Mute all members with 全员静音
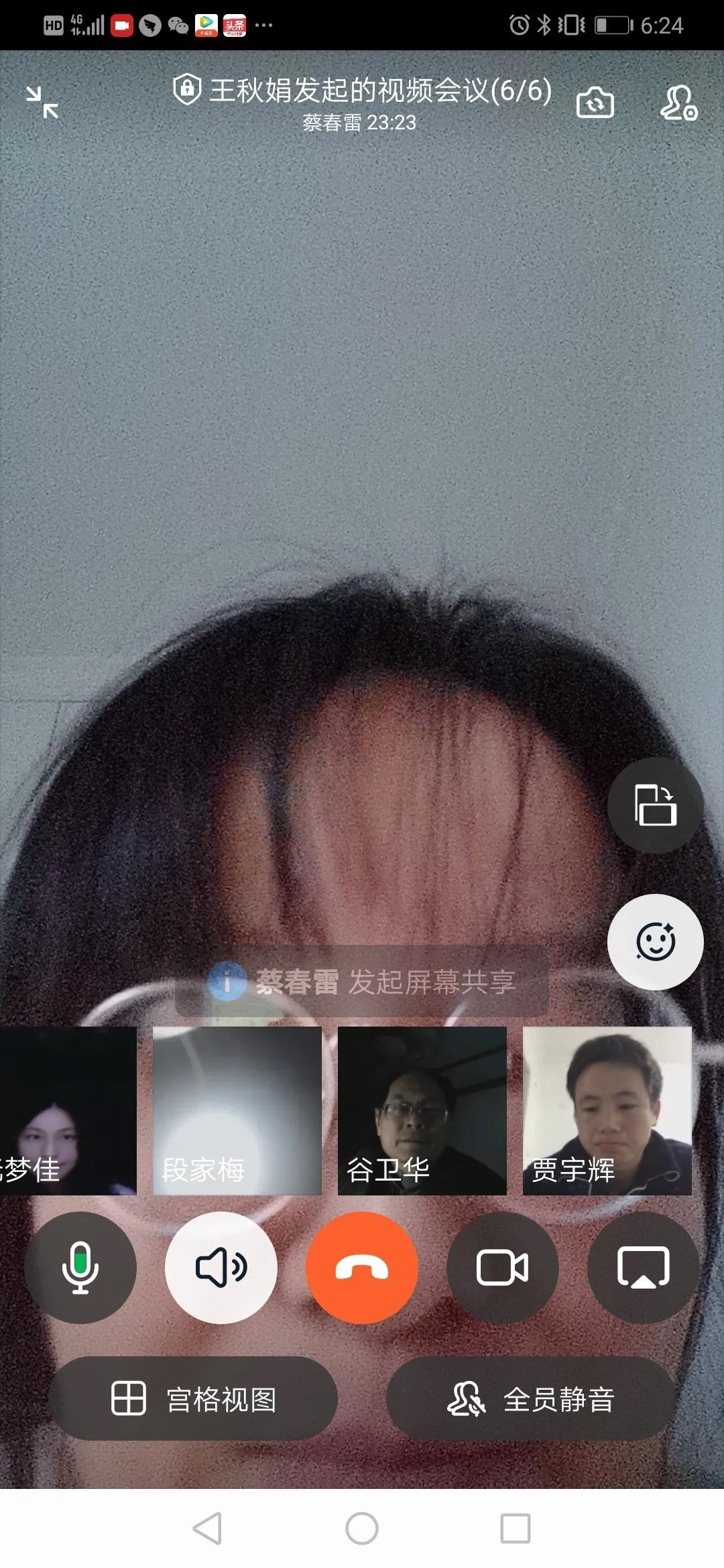 (530, 1399)
